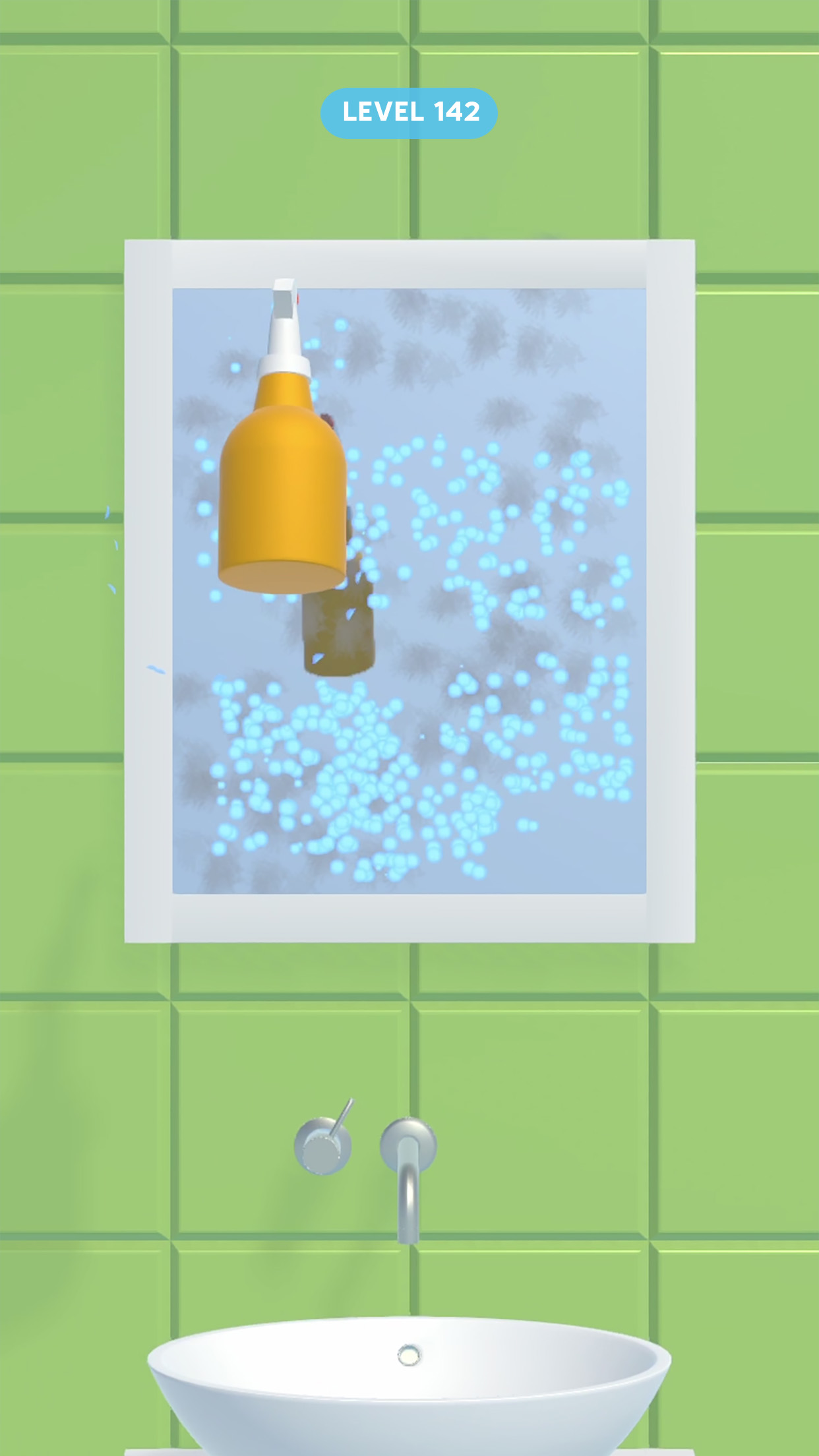Tap the left side of the white mirror frame
The width and height of the screenshot is (819, 1456).
coord(148,593)
